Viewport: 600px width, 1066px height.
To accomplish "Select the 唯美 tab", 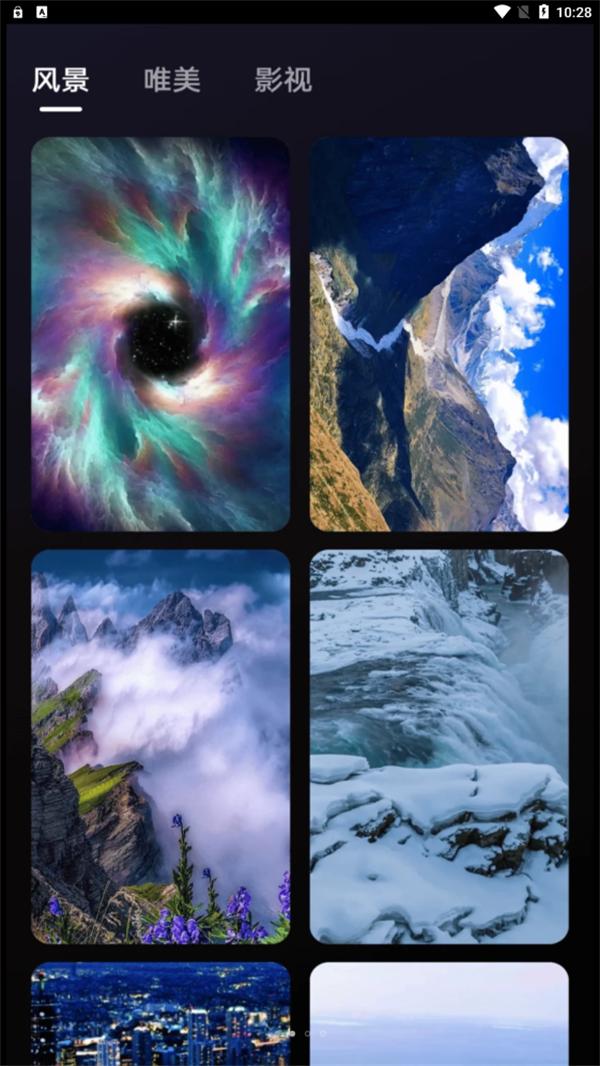I will pyautogui.click(x=172, y=80).
